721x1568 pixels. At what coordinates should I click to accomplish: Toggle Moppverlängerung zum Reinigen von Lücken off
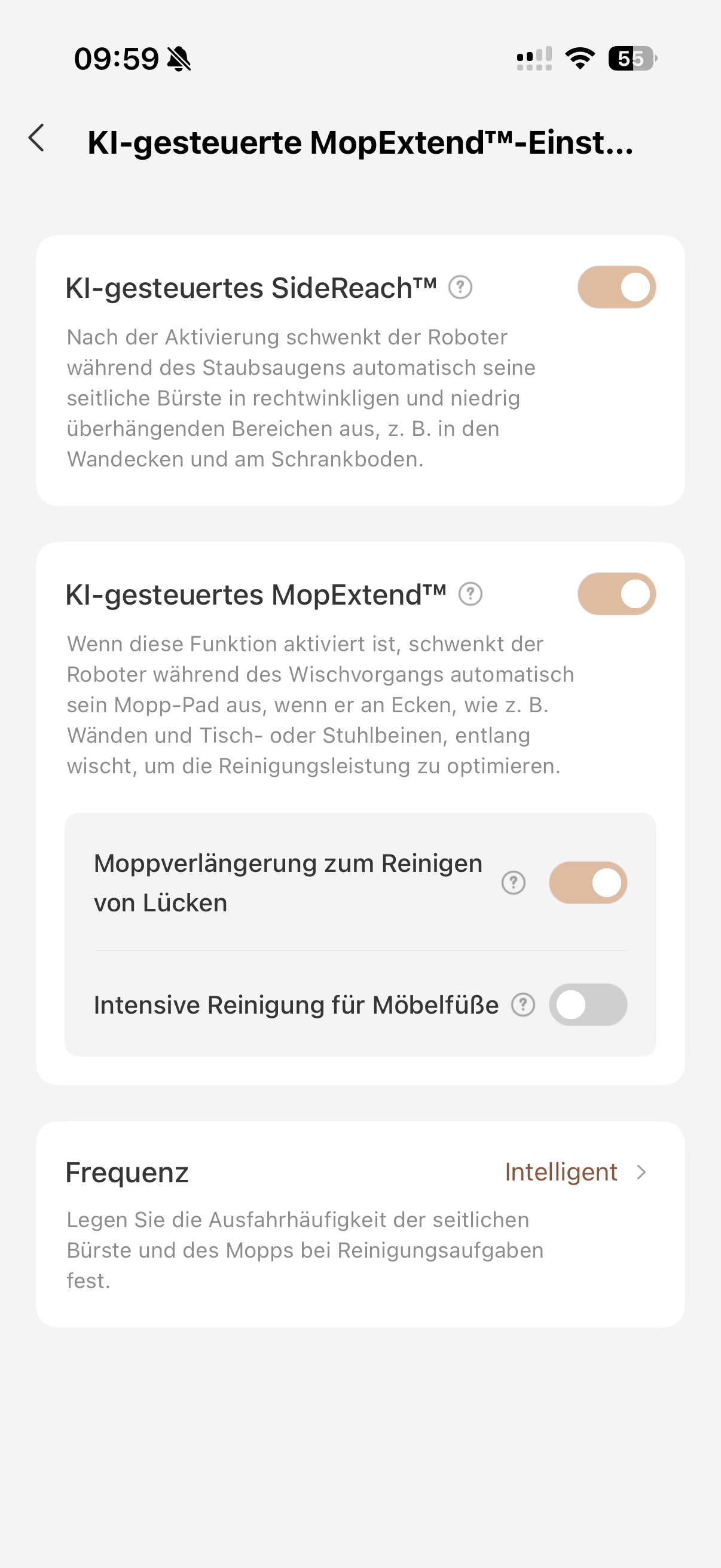point(588,883)
